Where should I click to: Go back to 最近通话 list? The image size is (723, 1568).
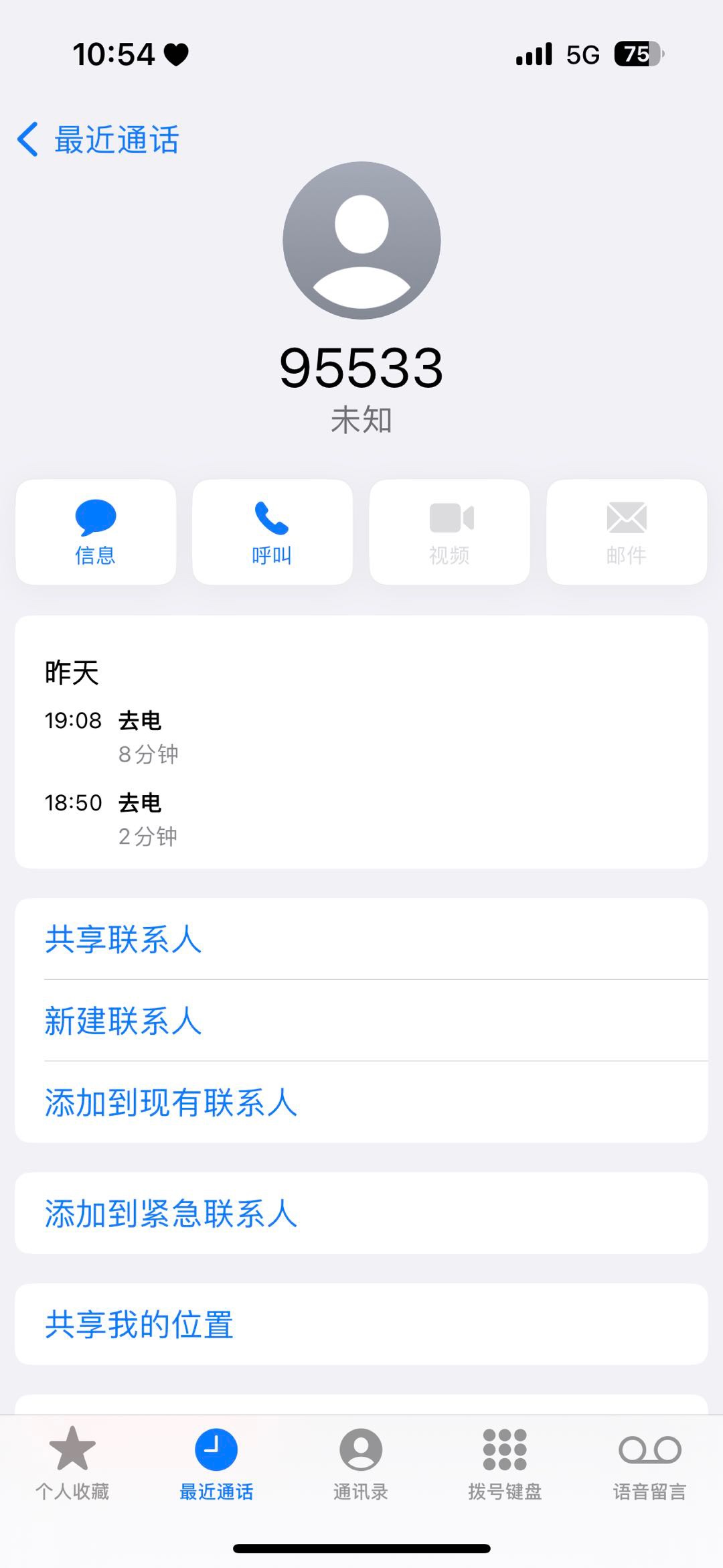pos(98,140)
